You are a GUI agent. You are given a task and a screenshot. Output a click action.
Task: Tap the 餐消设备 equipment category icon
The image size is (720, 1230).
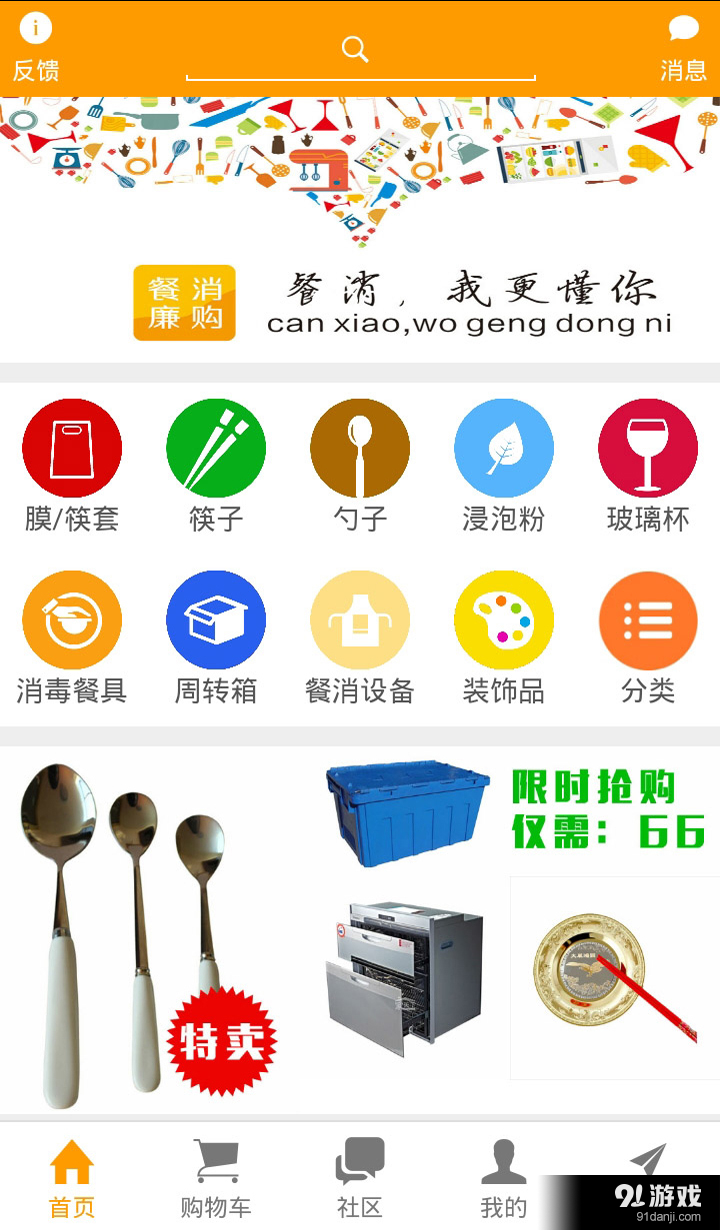point(360,620)
